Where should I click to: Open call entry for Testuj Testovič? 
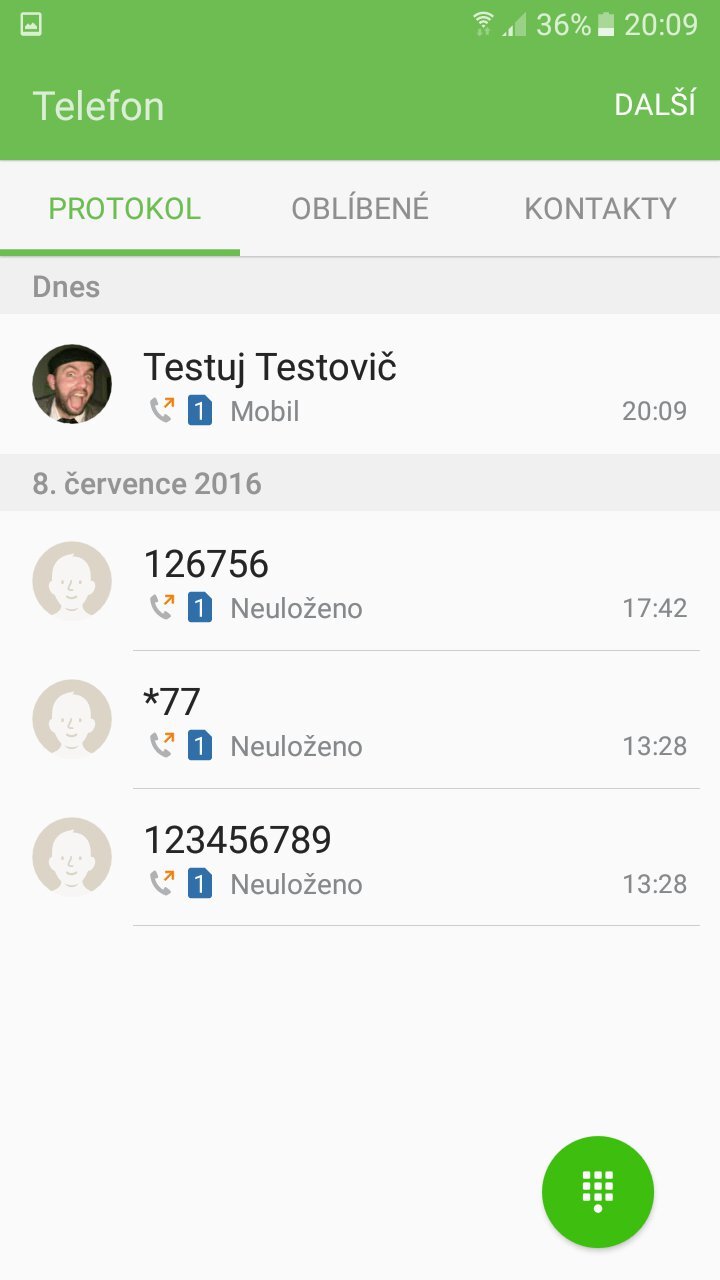(x=400, y=385)
